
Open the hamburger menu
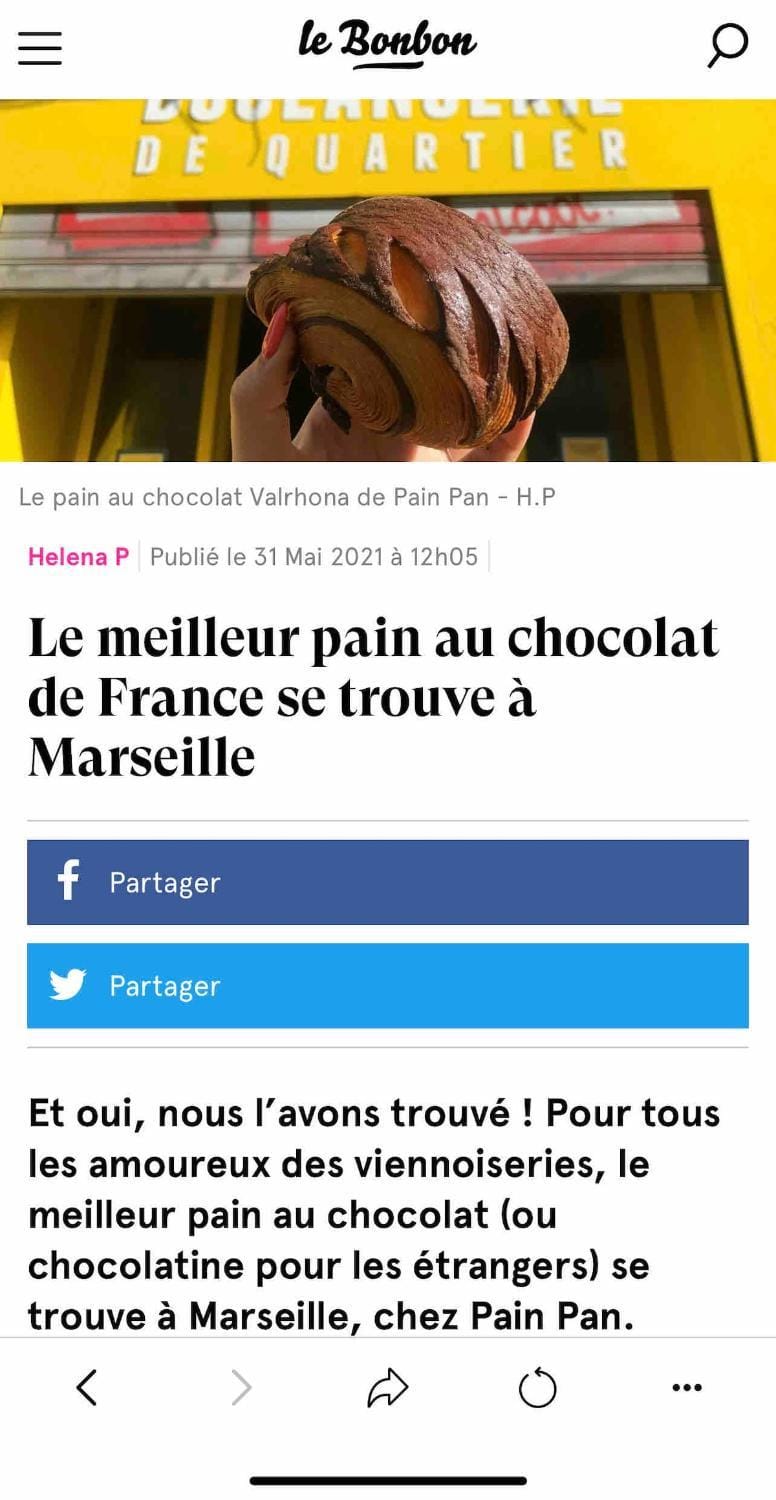pyautogui.click(x=40, y=47)
